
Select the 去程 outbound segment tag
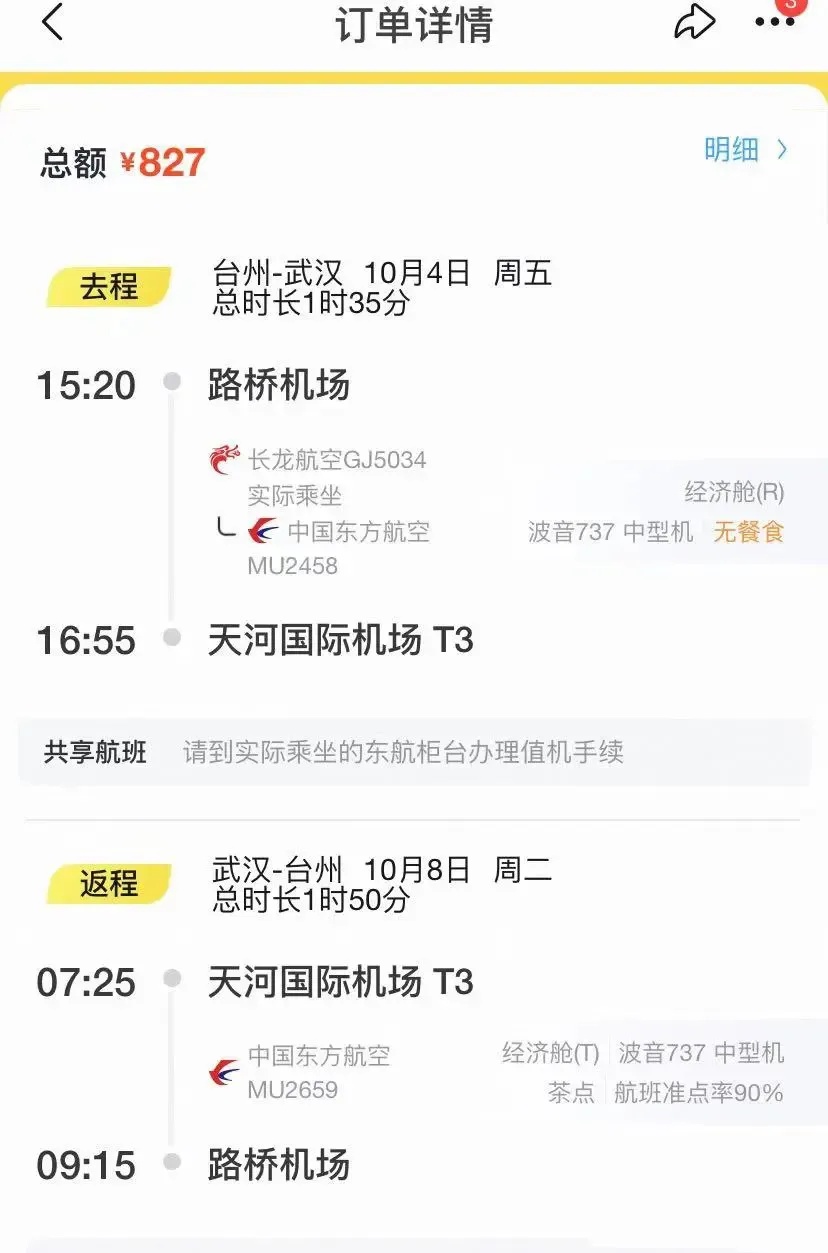pos(108,286)
